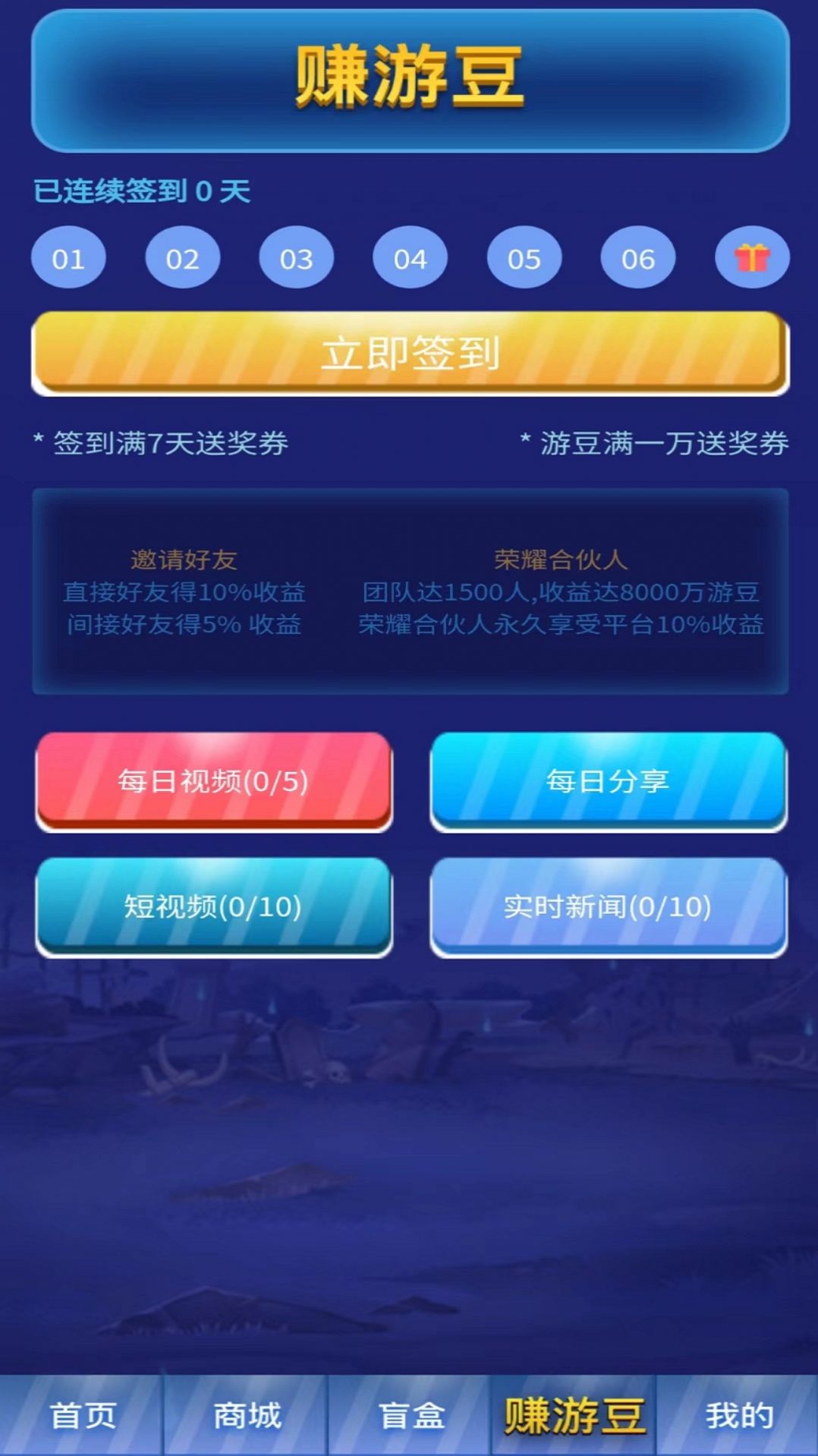
Task: Select the day 02 sign-in circle
Action: coord(183,257)
